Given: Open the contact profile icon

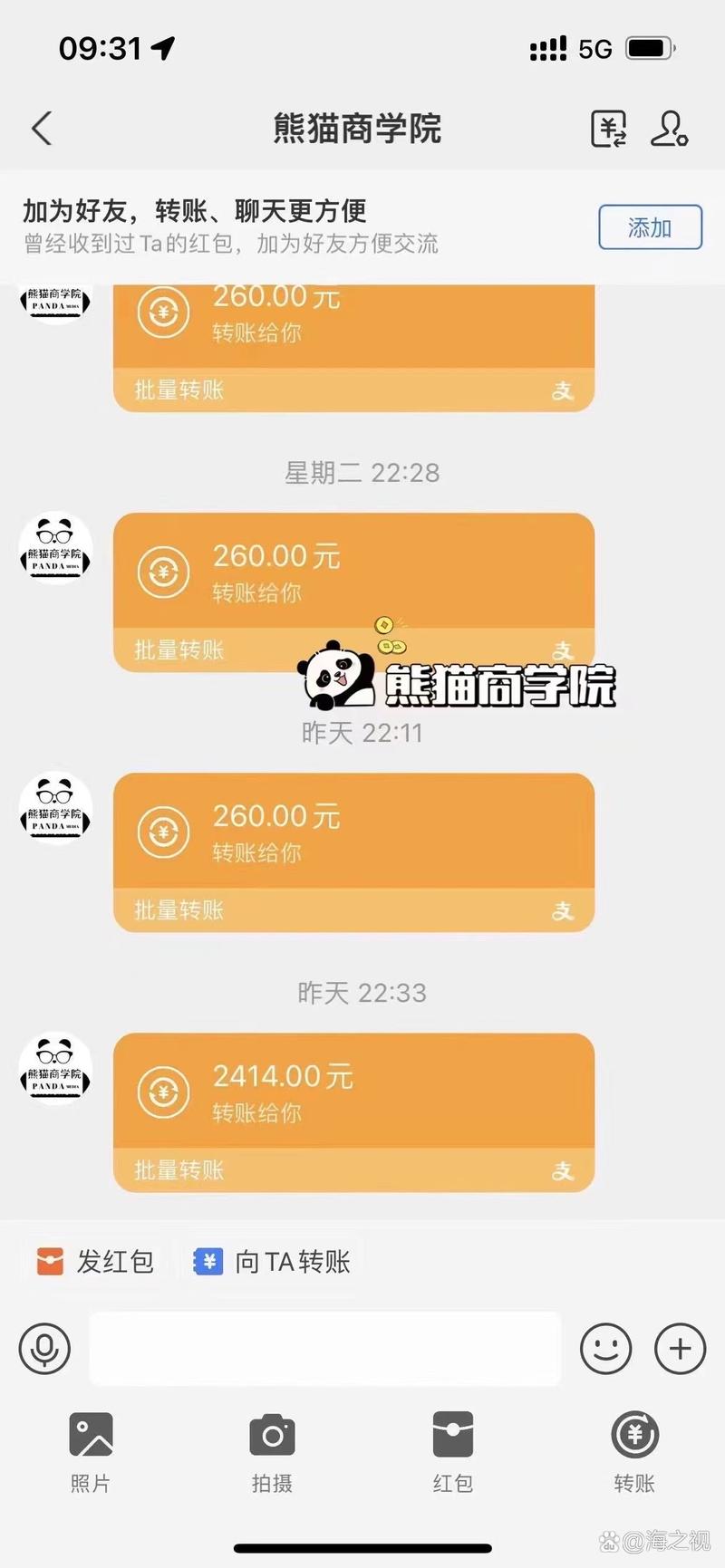Looking at the screenshot, I should tap(670, 129).
